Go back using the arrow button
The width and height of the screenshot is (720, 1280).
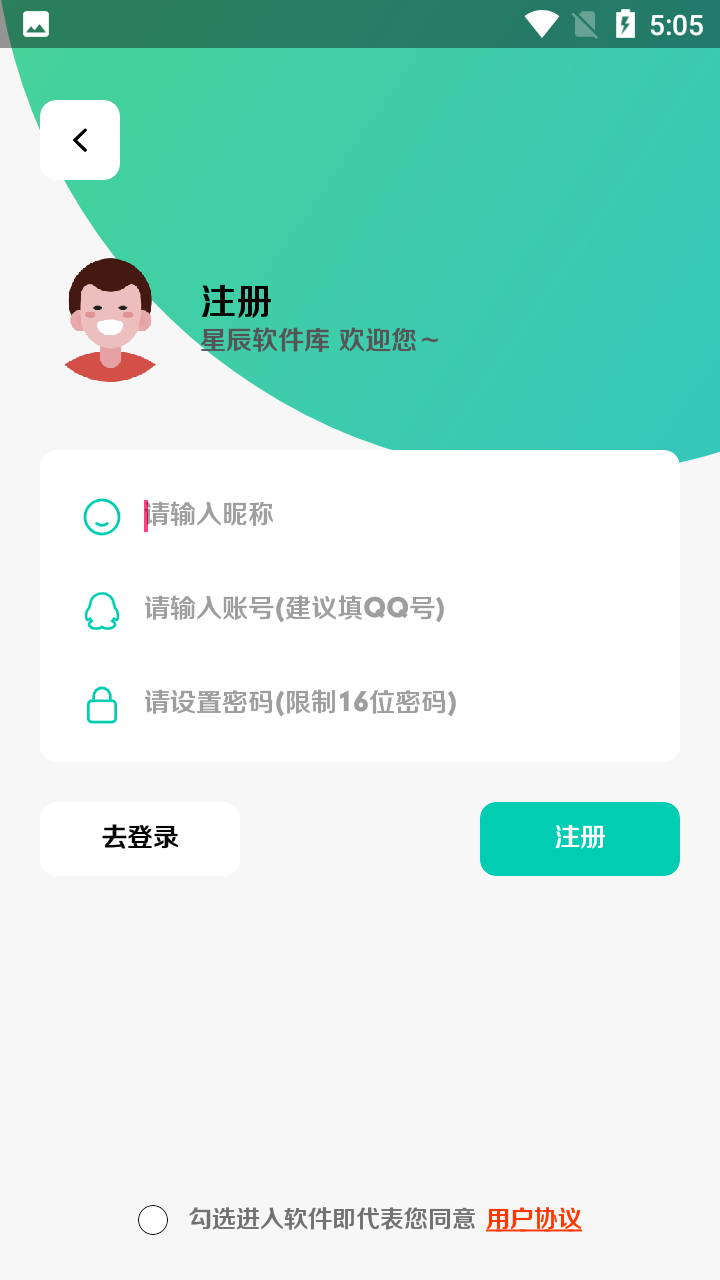click(80, 140)
